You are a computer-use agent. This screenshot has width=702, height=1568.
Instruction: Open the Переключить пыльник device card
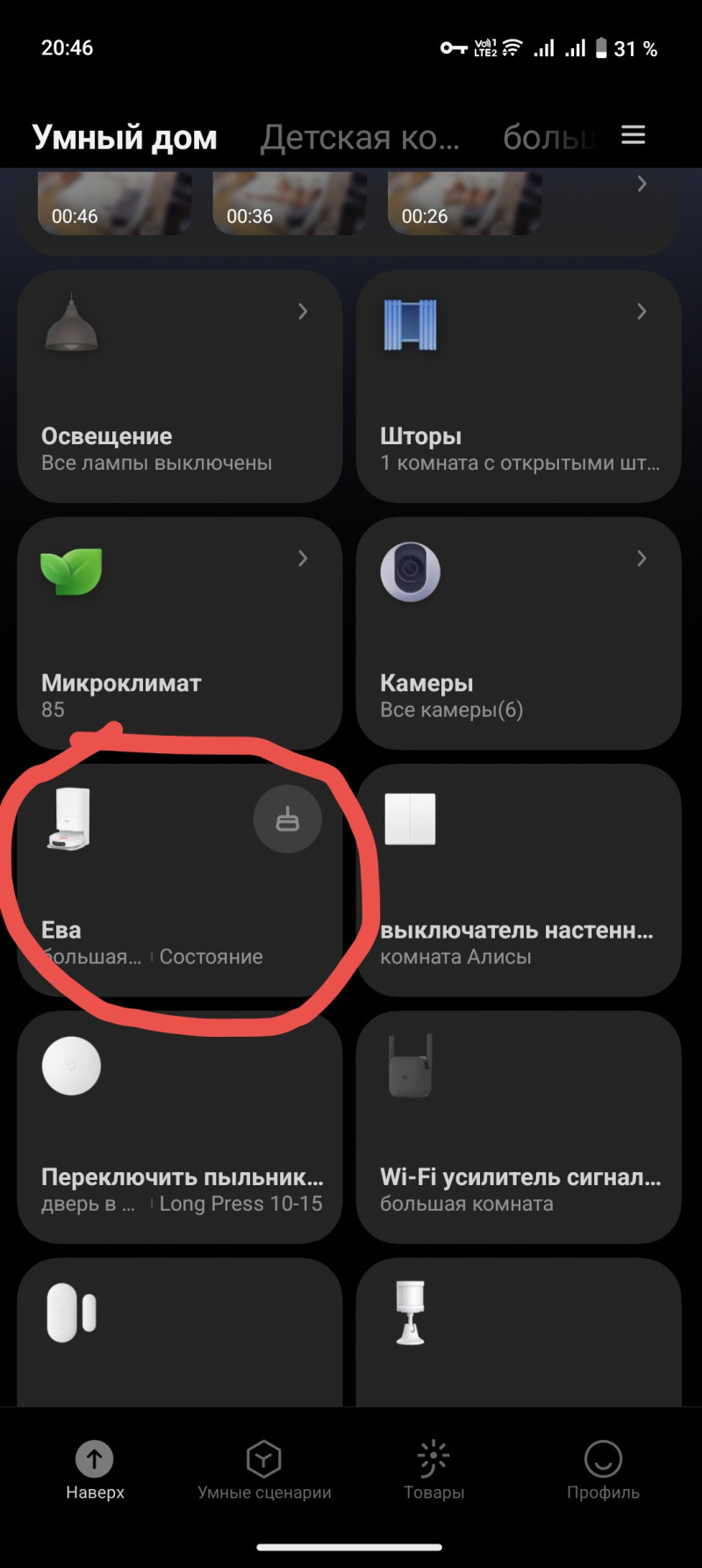(179, 1126)
